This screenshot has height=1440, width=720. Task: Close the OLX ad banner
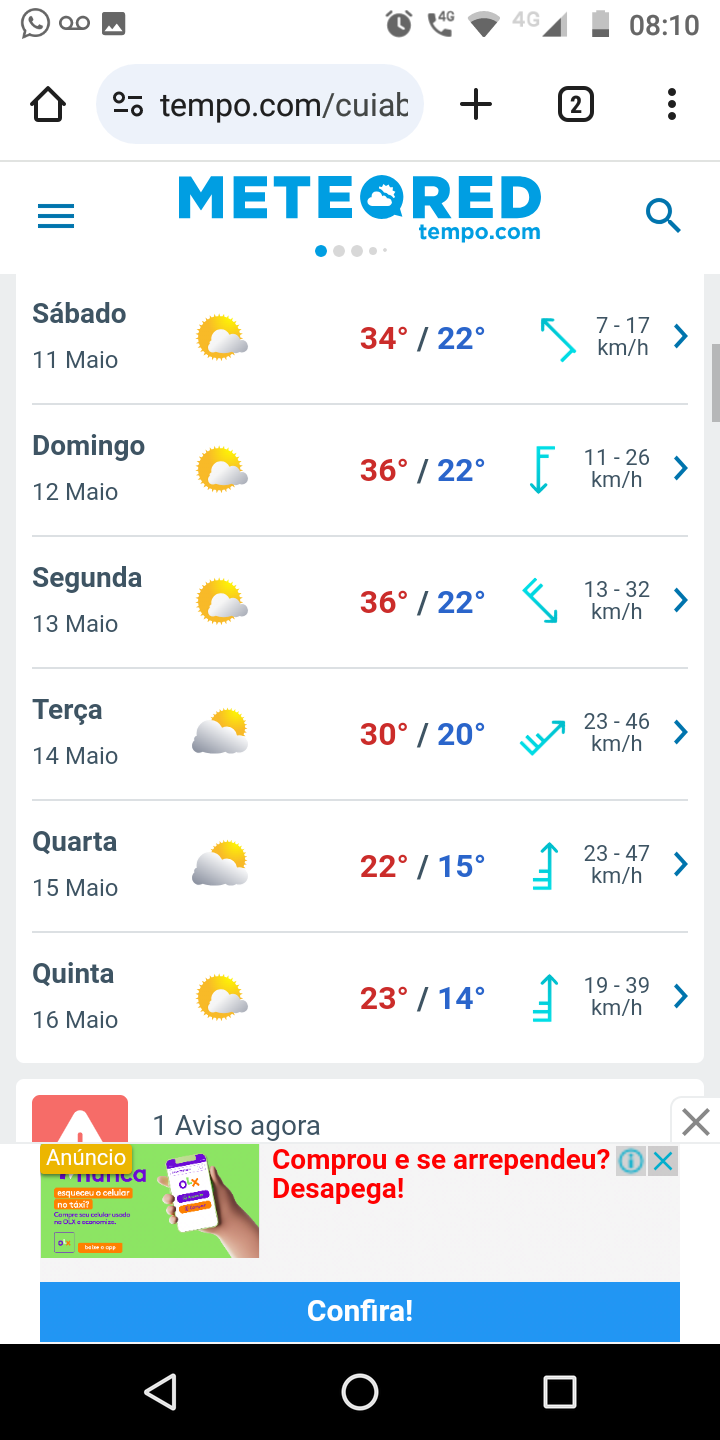[x=662, y=1161]
